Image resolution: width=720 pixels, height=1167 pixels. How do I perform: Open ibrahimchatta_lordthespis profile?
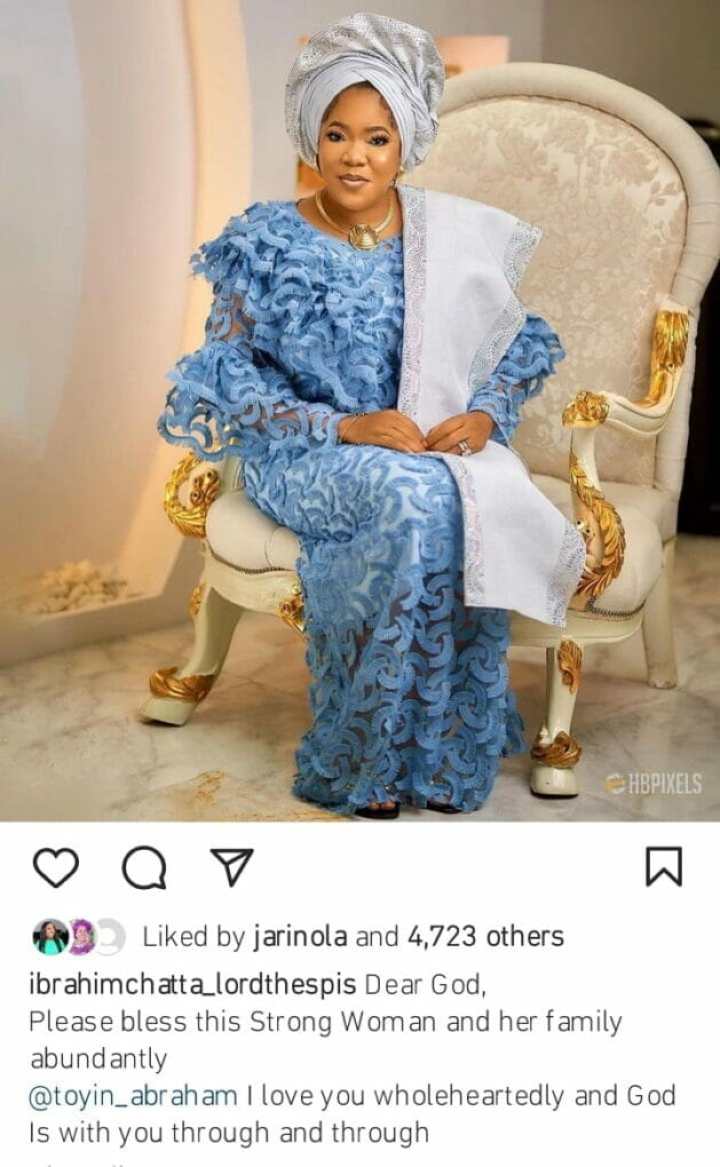click(x=192, y=985)
